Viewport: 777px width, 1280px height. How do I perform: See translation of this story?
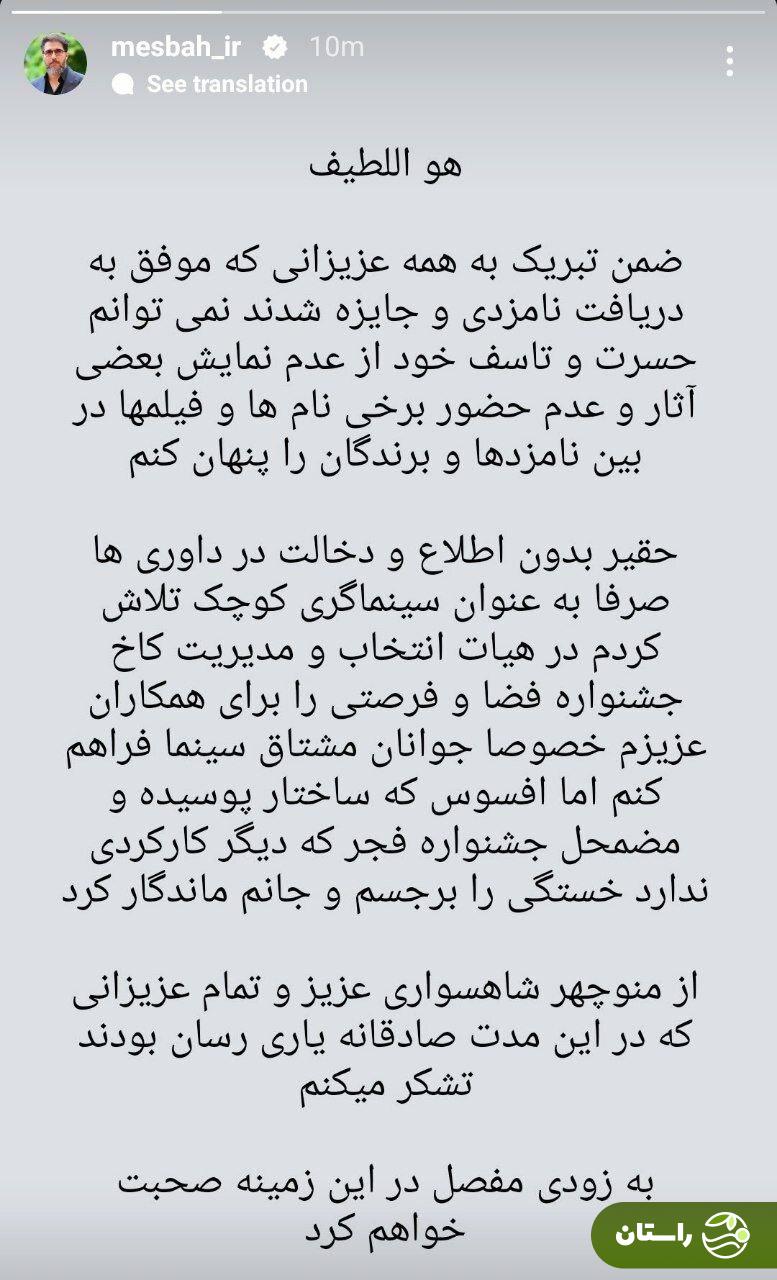tap(226, 85)
